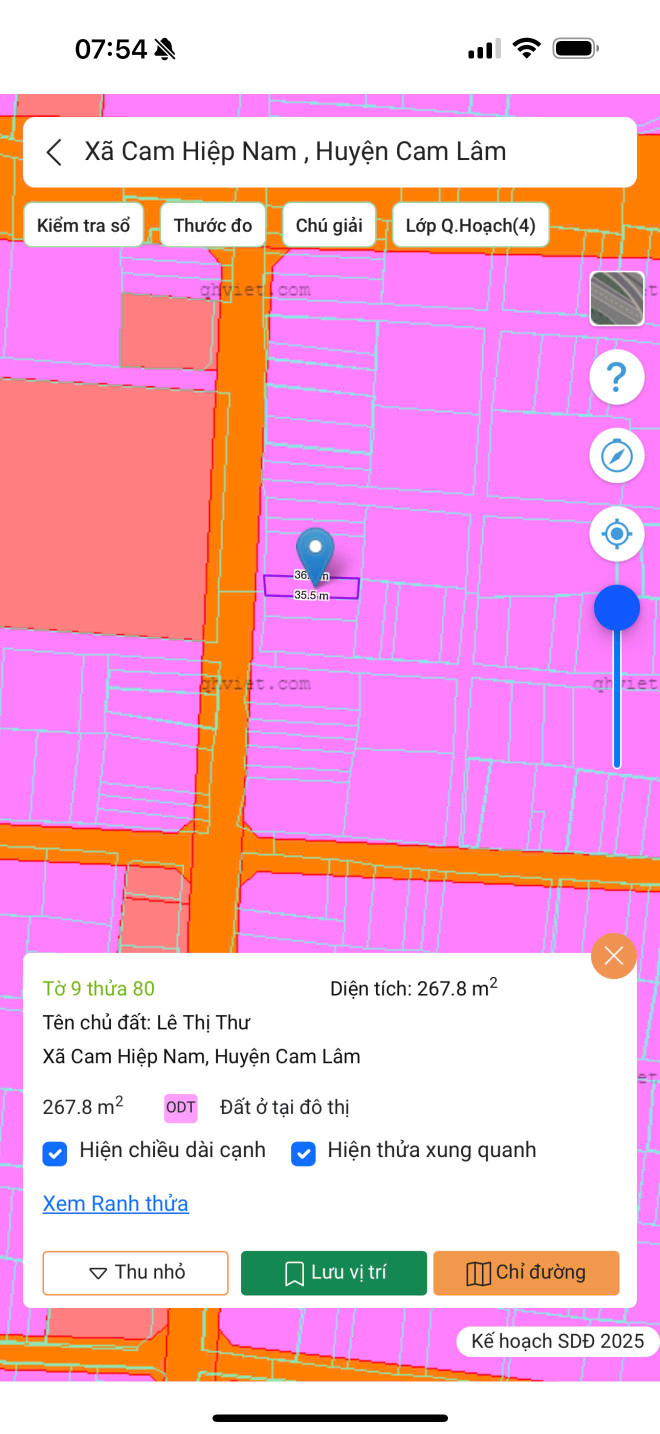The height and width of the screenshot is (1434, 660).
Task: Open the Kiểm tra sổ chip
Action: [x=84, y=225]
